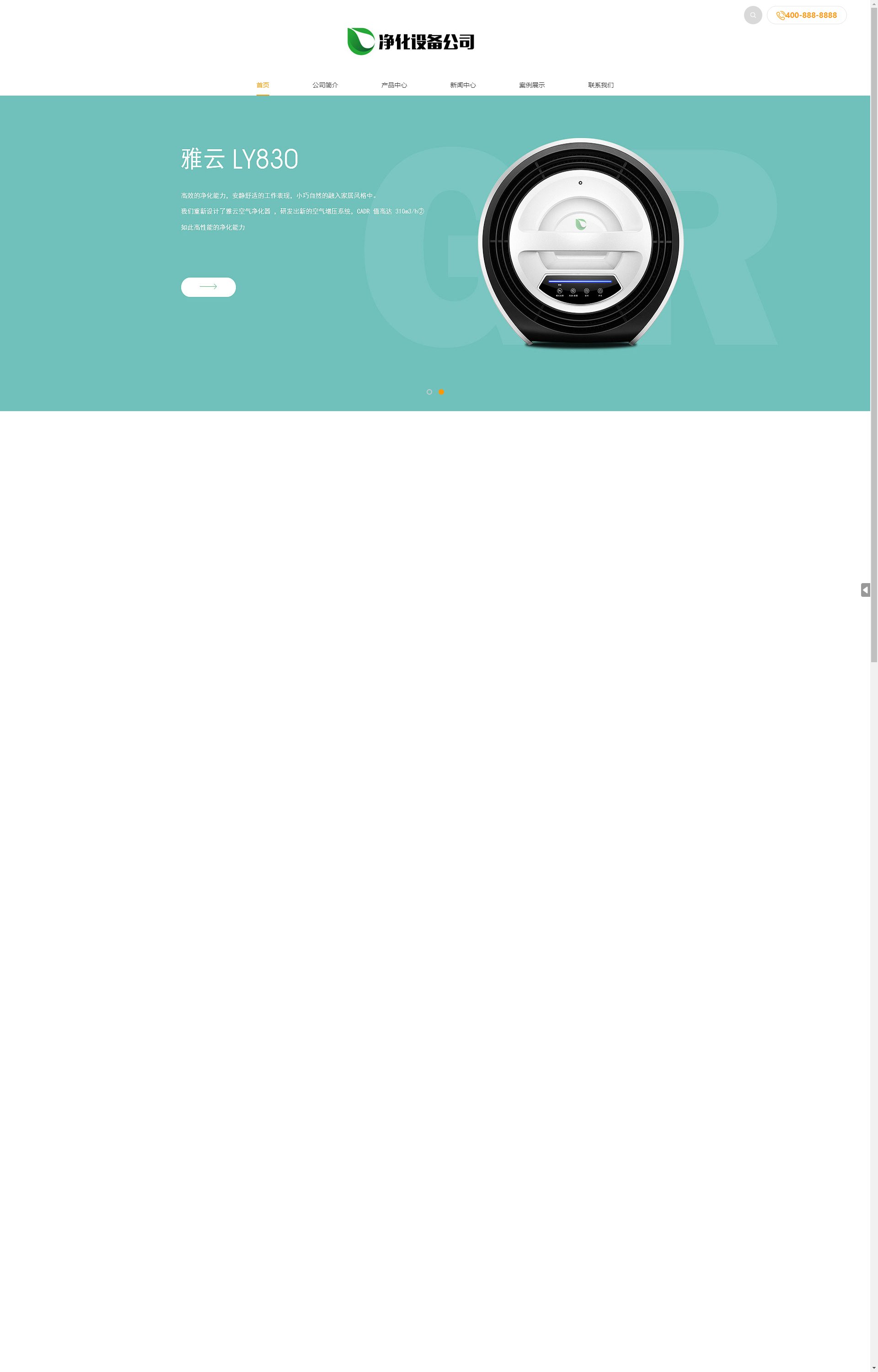Image resolution: width=878 pixels, height=1372 pixels.
Task: Open 新闻中心 section
Action: [x=463, y=85]
